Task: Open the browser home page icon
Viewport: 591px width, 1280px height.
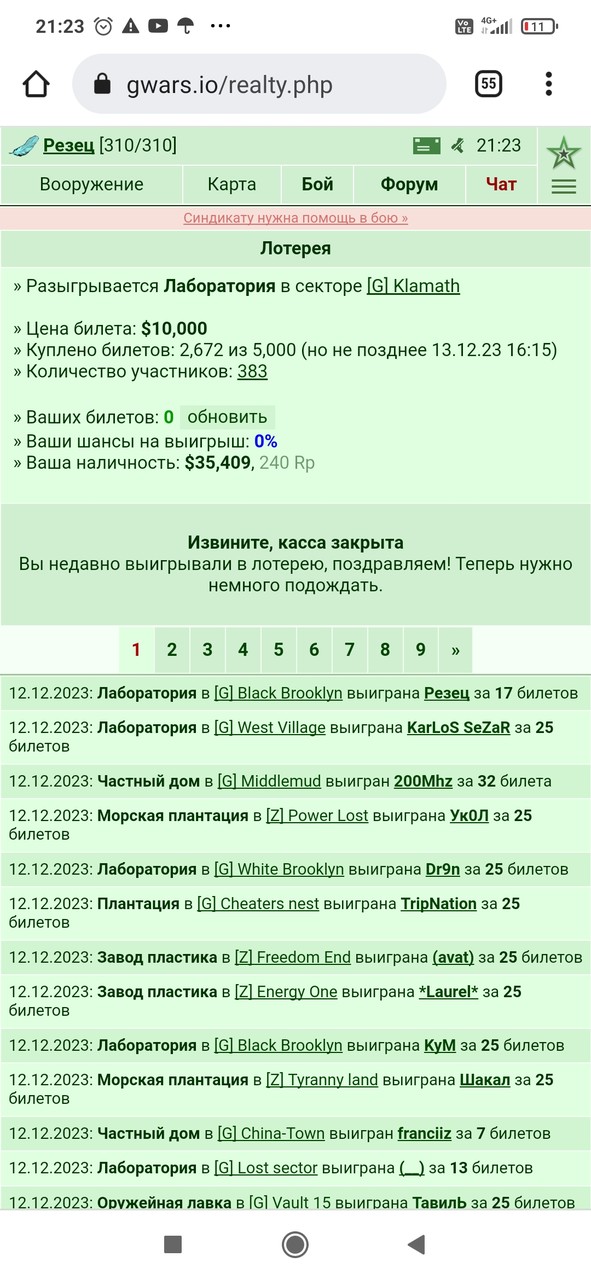Action: 36,84
